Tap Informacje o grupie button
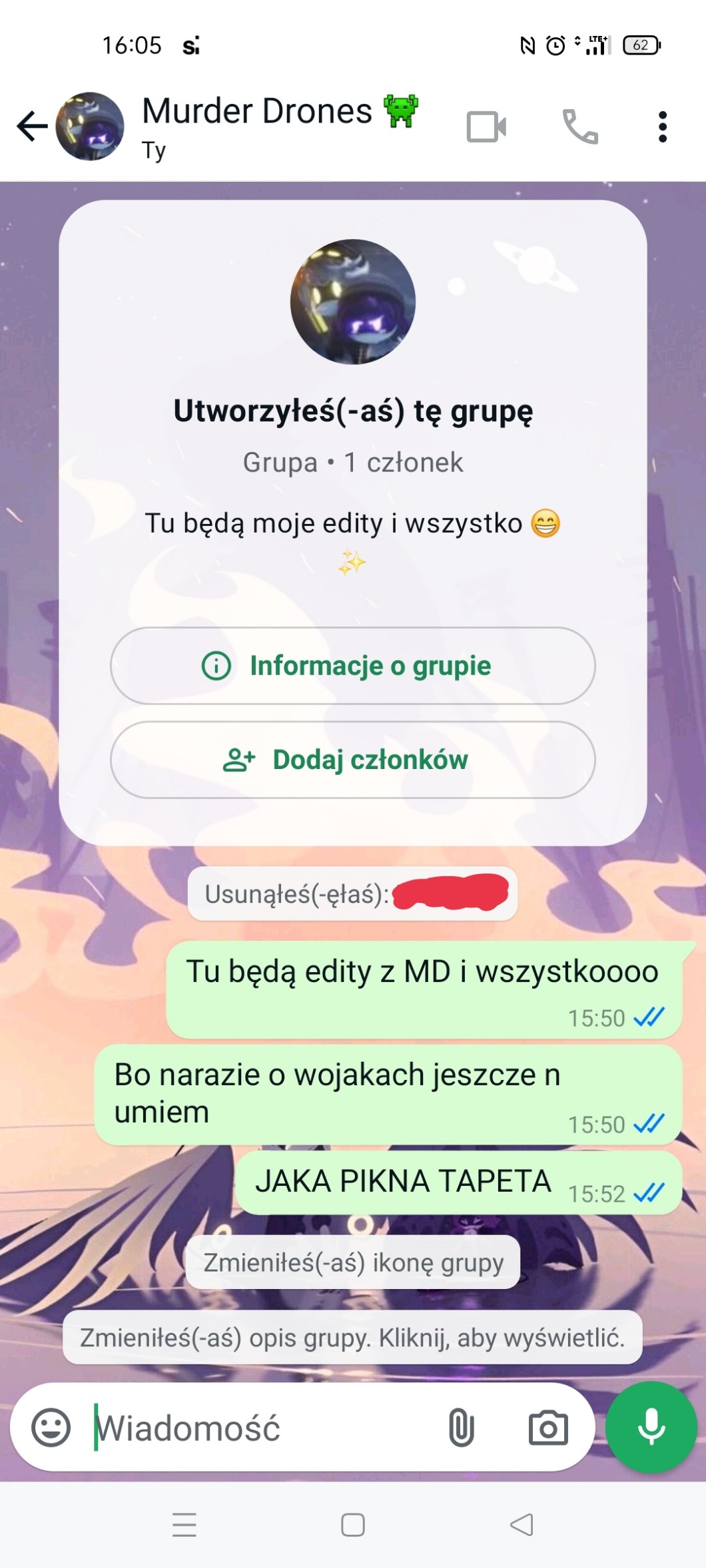Screen dimensions: 706x1568 352,666
